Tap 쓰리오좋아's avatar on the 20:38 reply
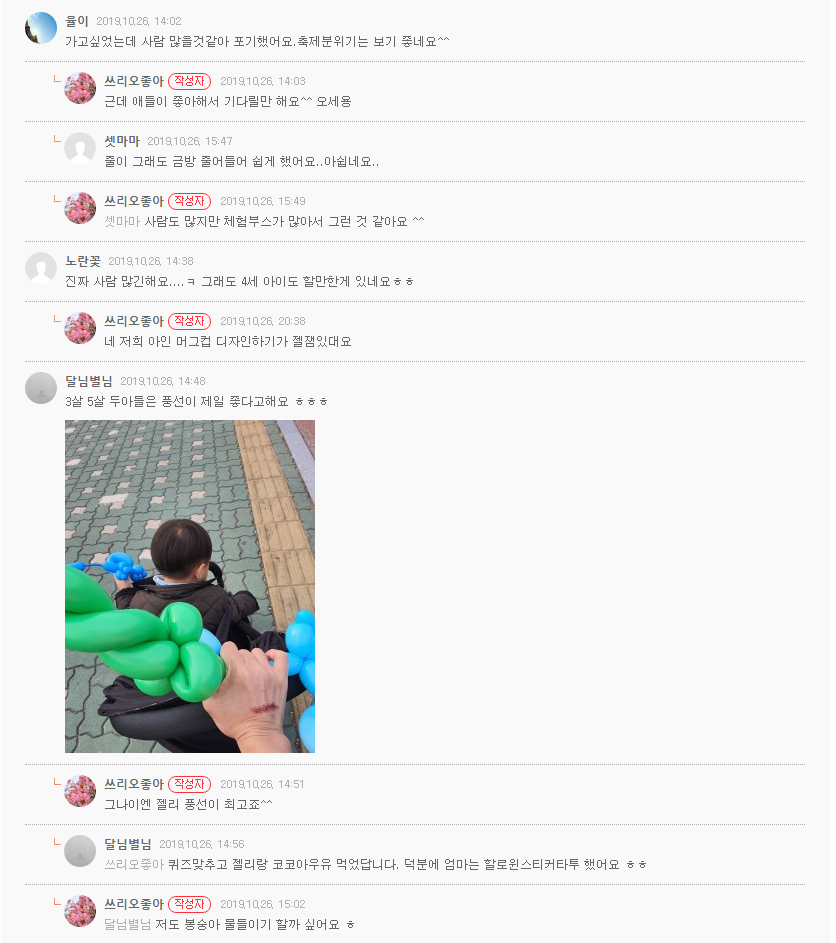 click(80, 328)
